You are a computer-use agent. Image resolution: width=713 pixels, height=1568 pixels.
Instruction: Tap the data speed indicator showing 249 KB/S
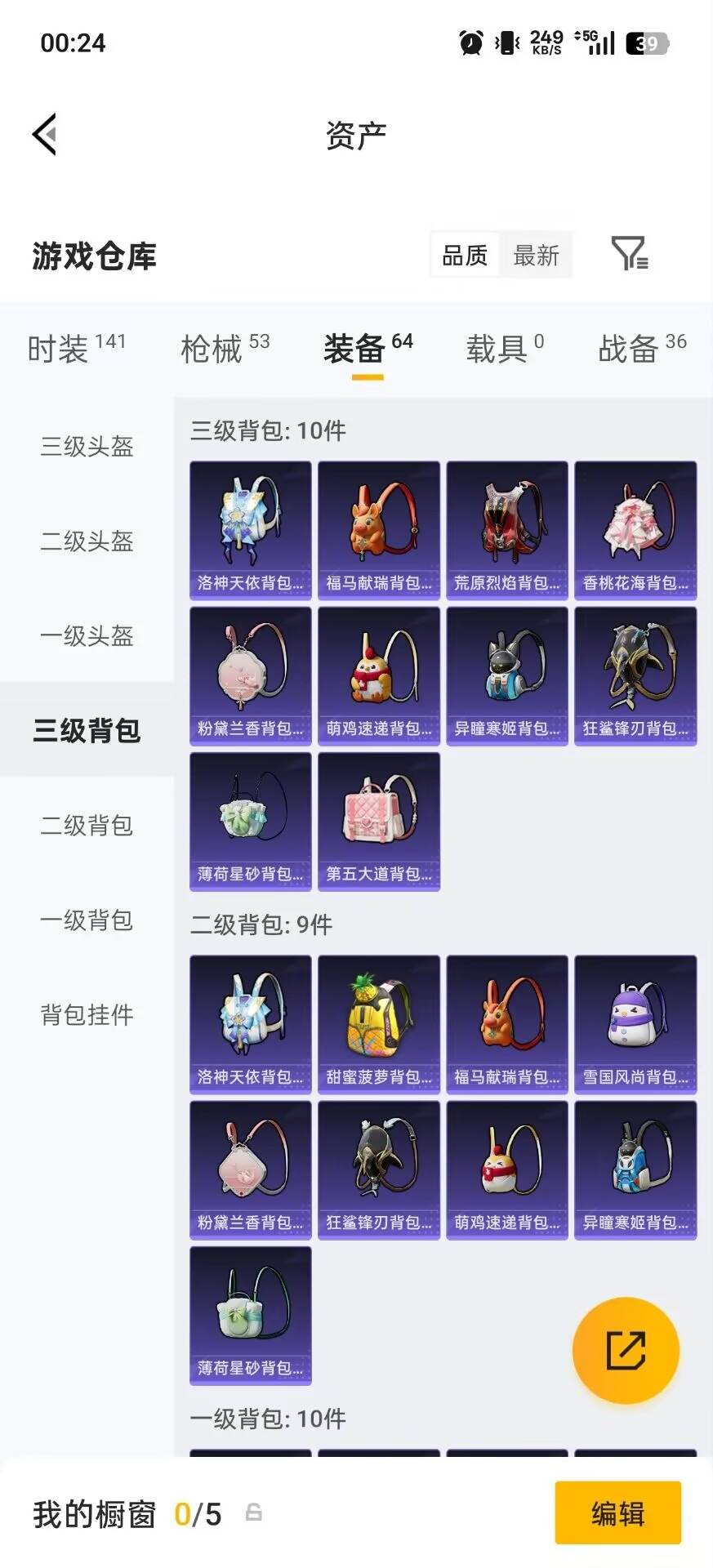(544, 42)
